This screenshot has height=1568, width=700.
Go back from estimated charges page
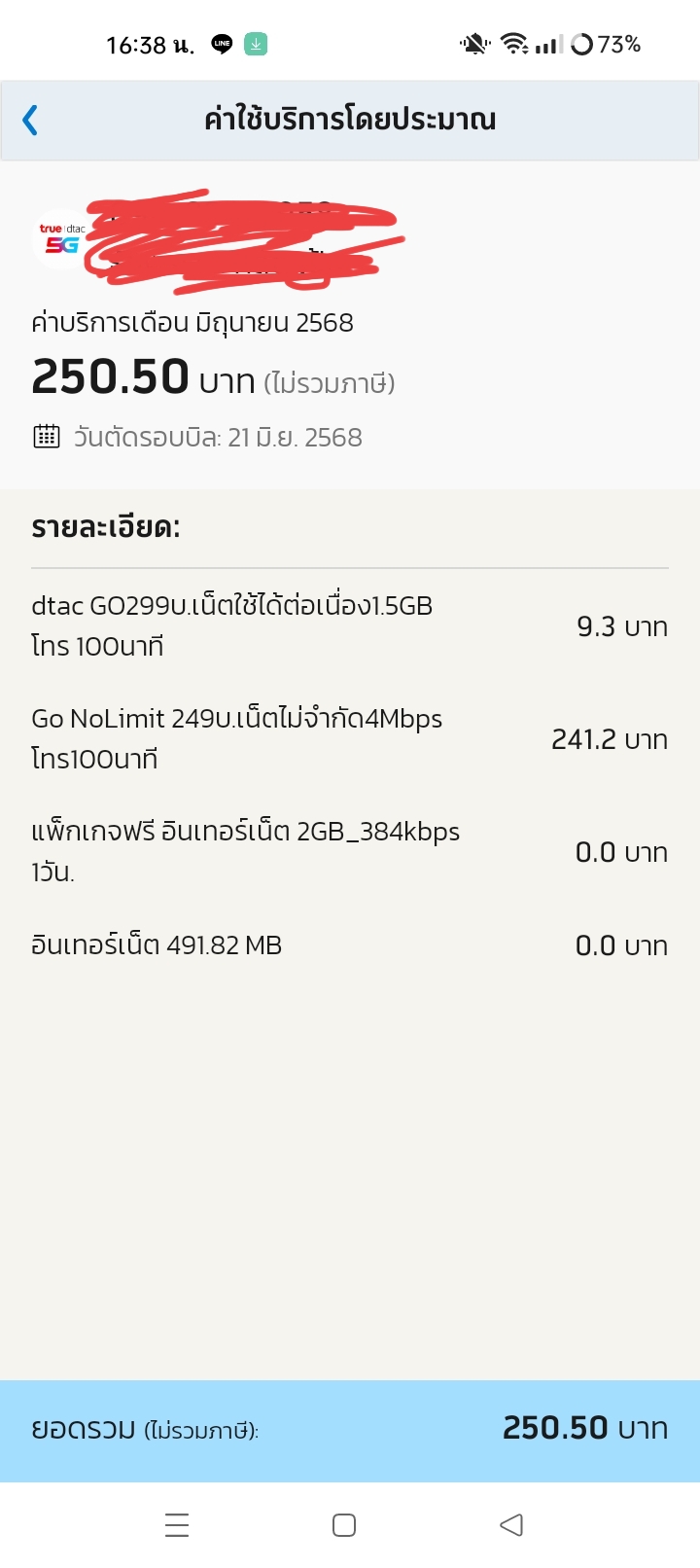point(30,121)
